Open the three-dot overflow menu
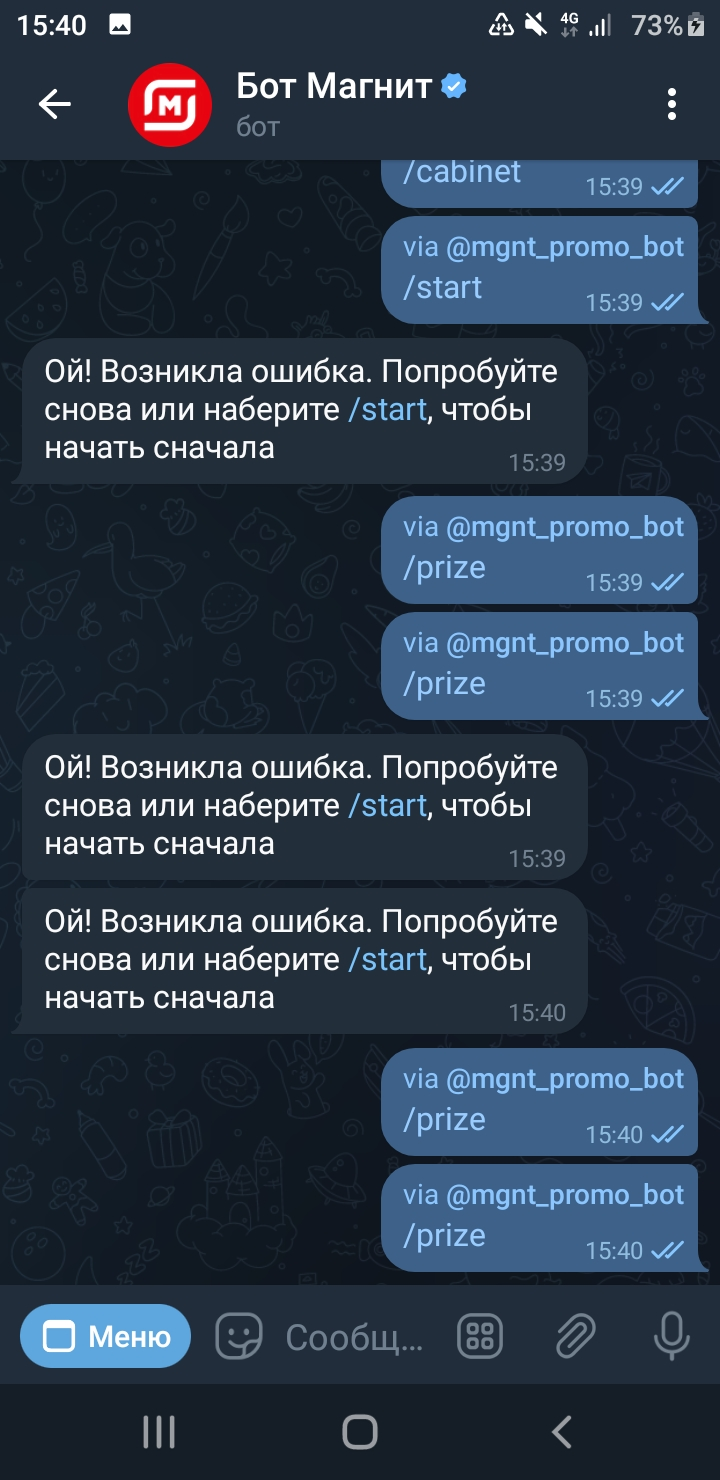 pos(672,104)
